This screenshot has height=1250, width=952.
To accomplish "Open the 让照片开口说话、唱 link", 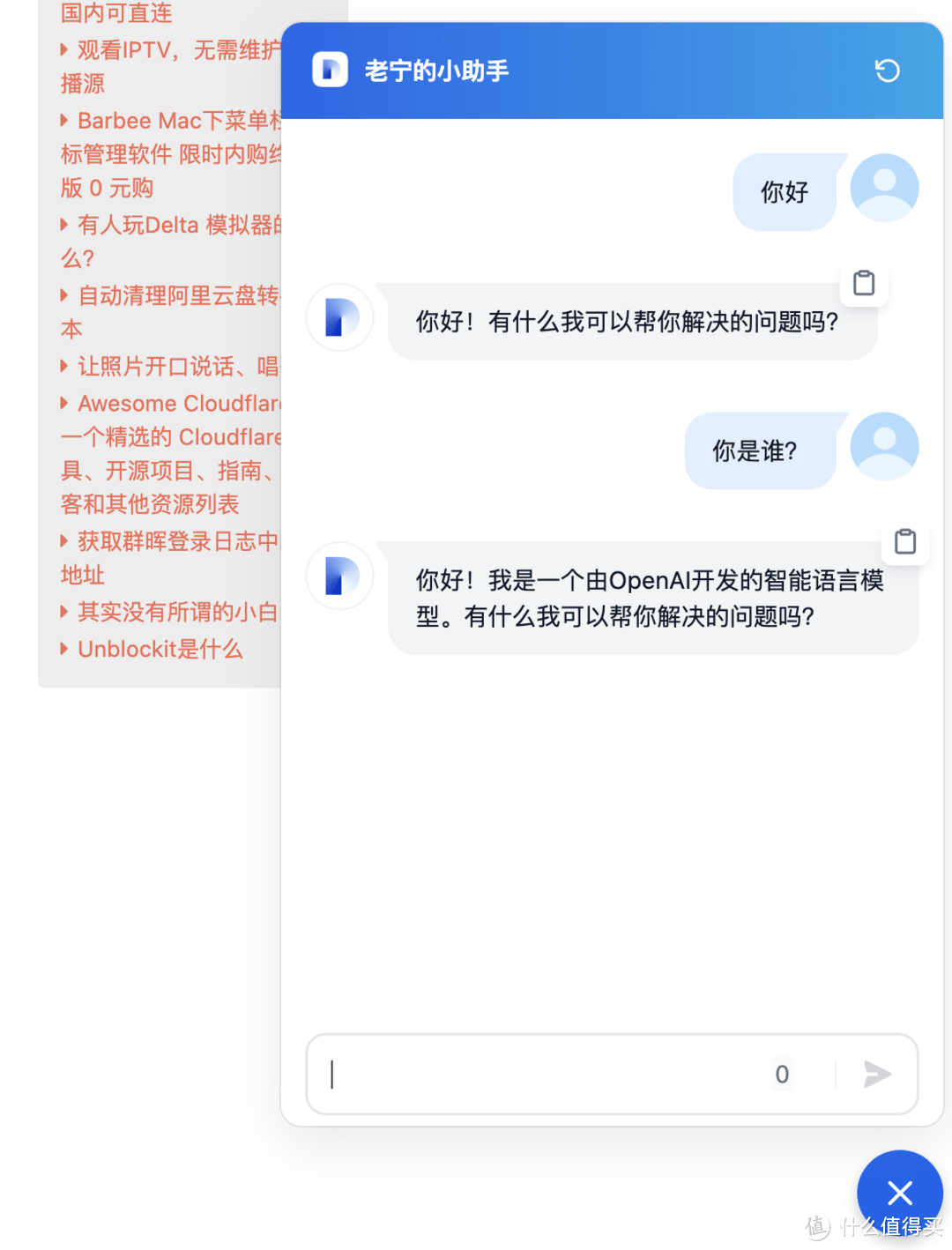I will point(176,366).
